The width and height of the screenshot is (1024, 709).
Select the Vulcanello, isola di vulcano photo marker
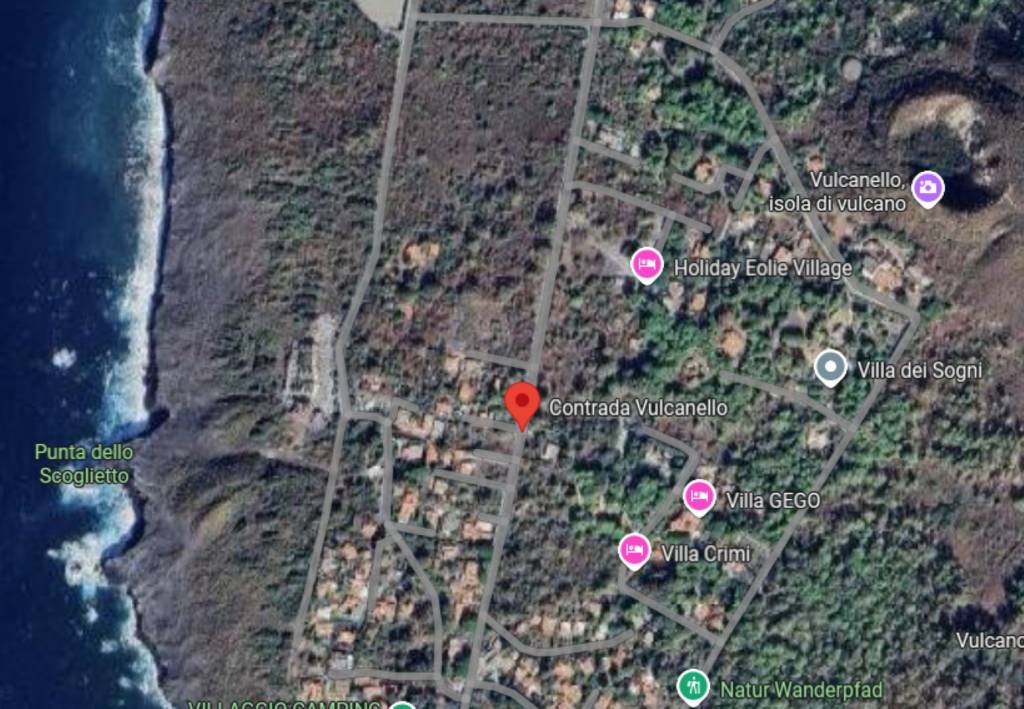928,187
